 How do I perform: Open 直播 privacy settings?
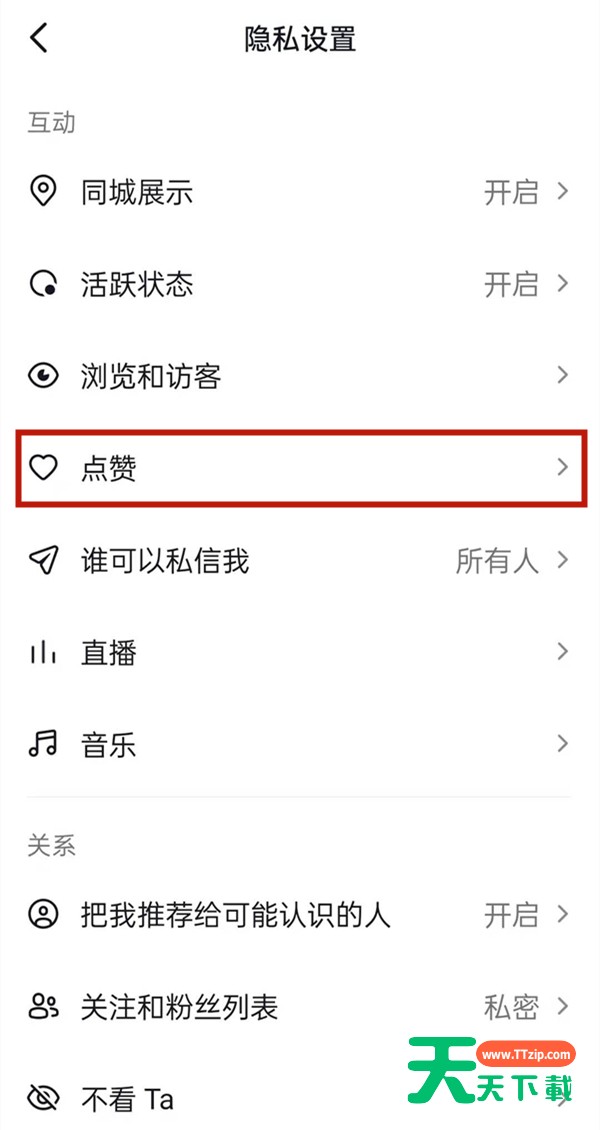[x=300, y=653]
